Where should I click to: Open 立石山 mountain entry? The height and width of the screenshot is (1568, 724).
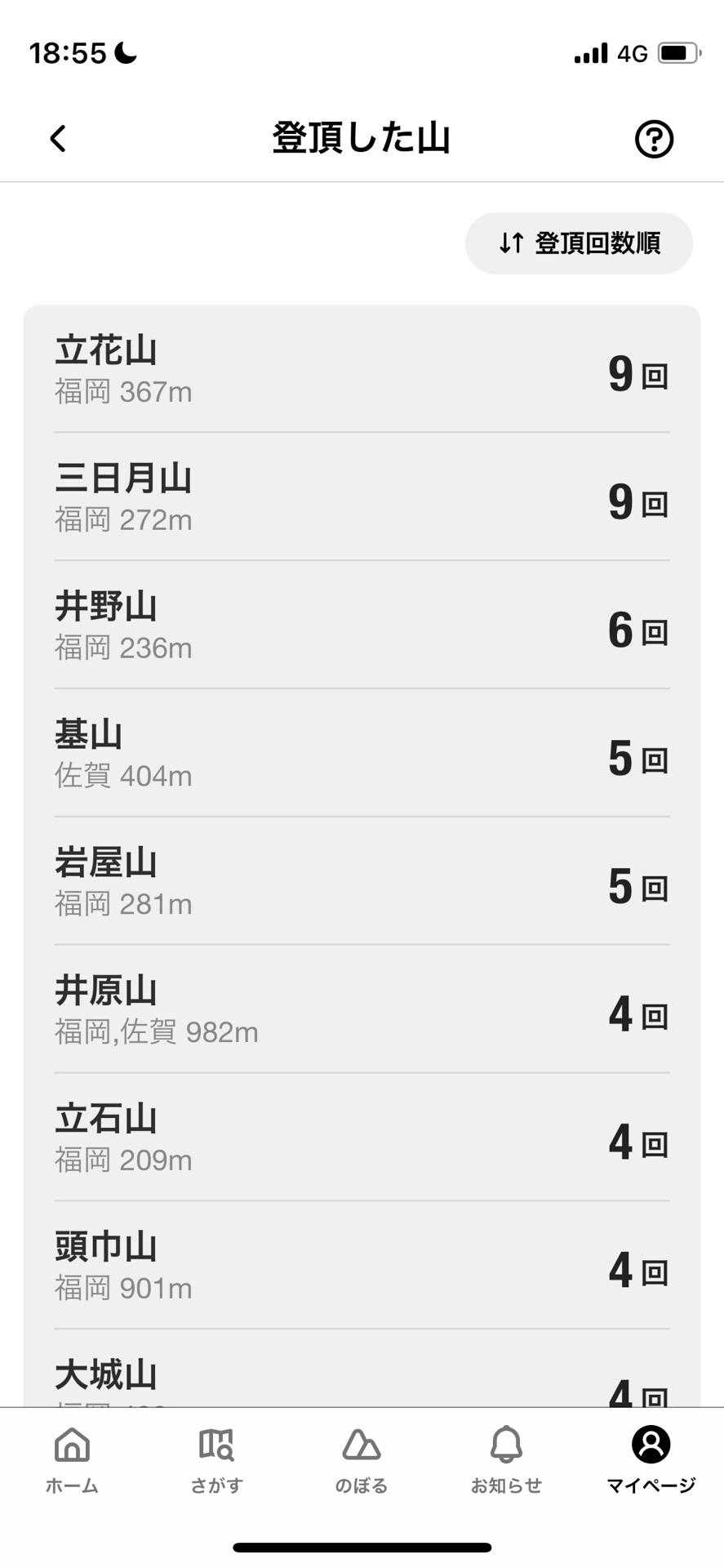pyautogui.click(x=362, y=1138)
